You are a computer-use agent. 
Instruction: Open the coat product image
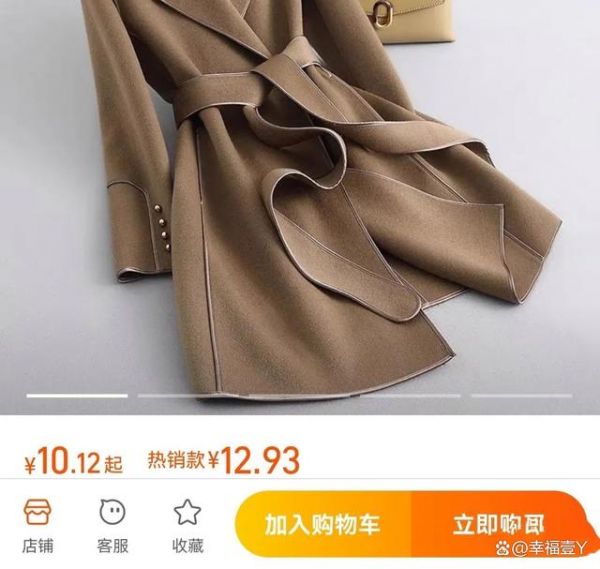(300, 200)
